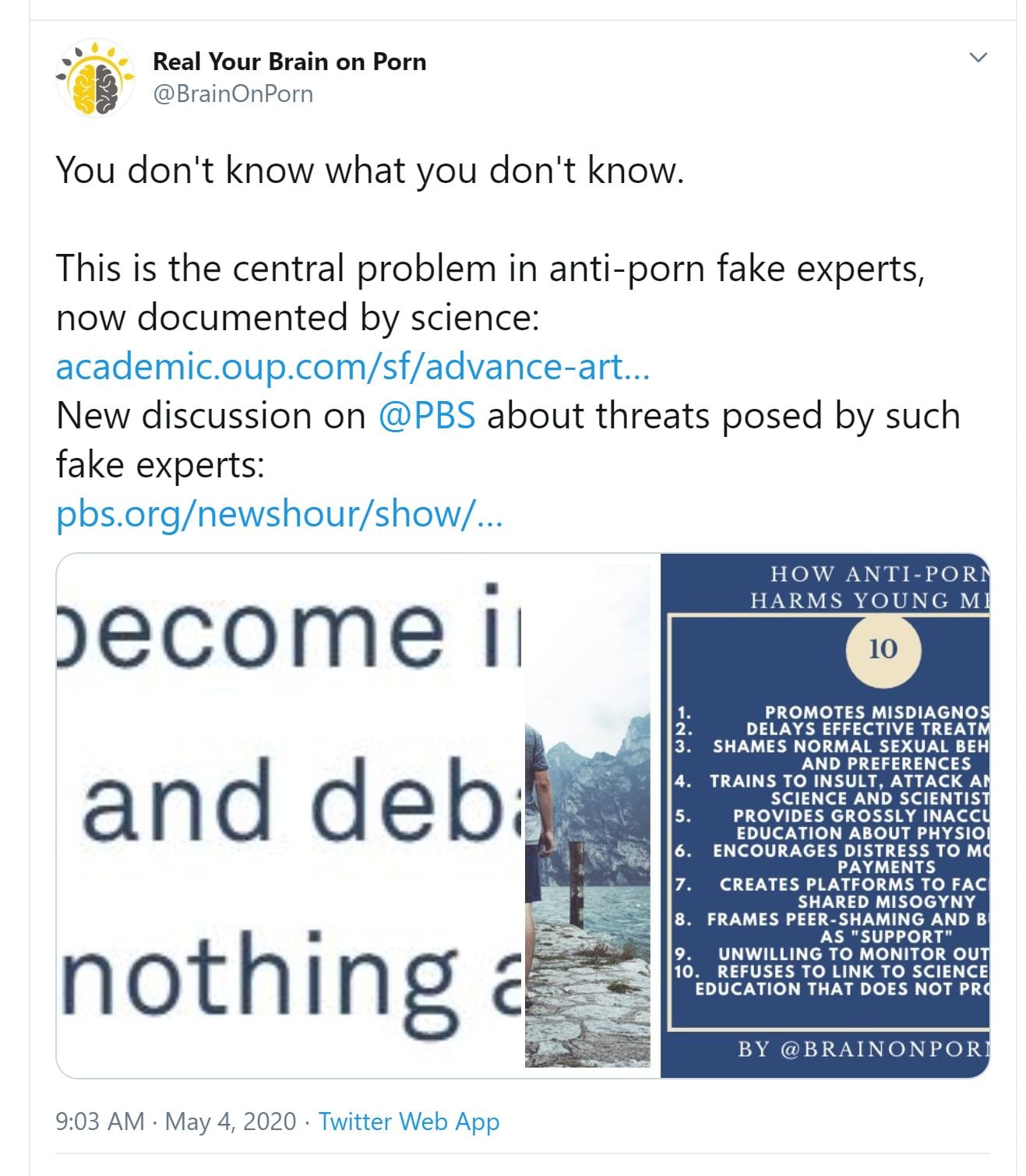This screenshot has height=1176, width=1026.
Task: Open the academic.oup.com article link
Action: coord(352,366)
